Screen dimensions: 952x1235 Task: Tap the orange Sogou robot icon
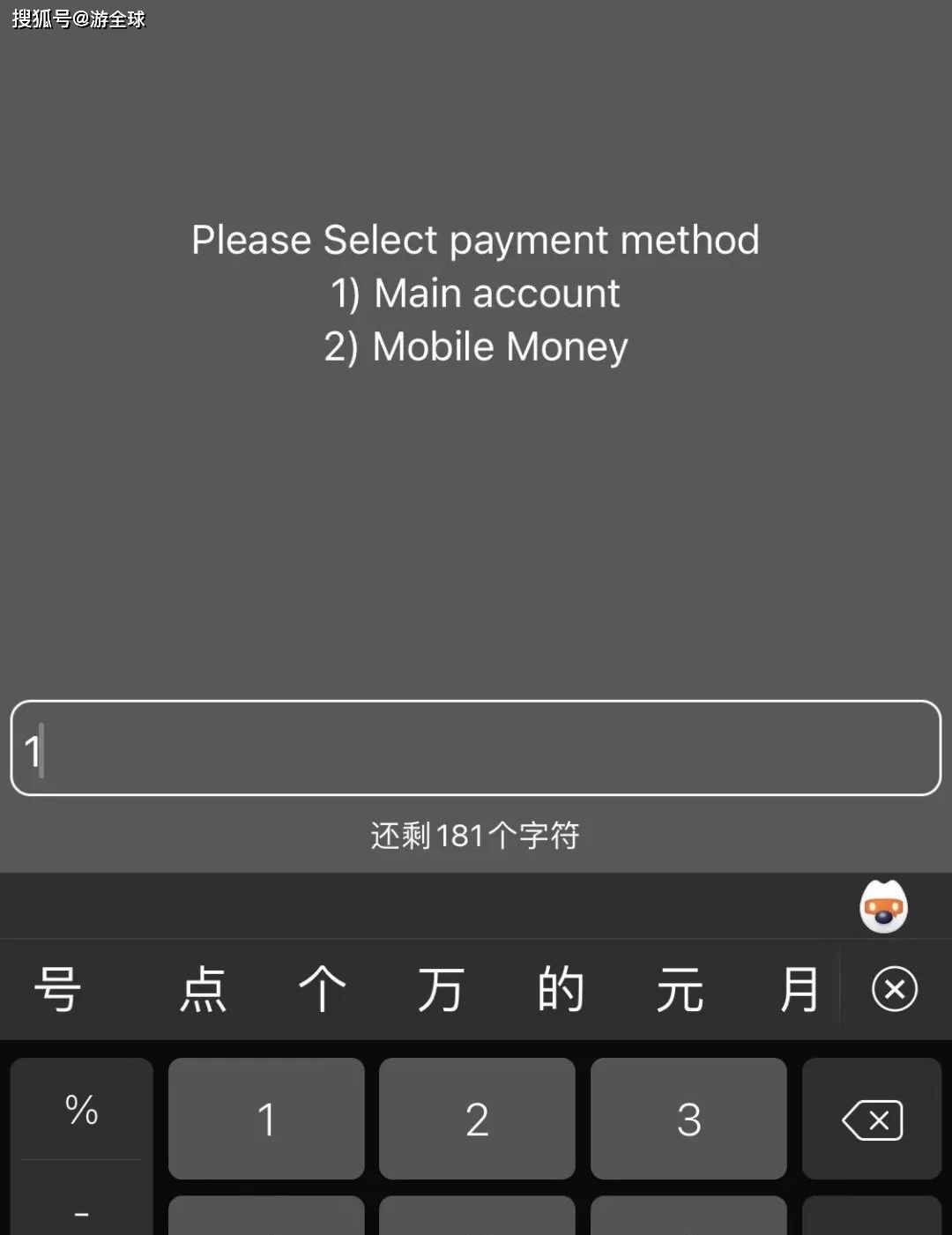(x=883, y=905)
